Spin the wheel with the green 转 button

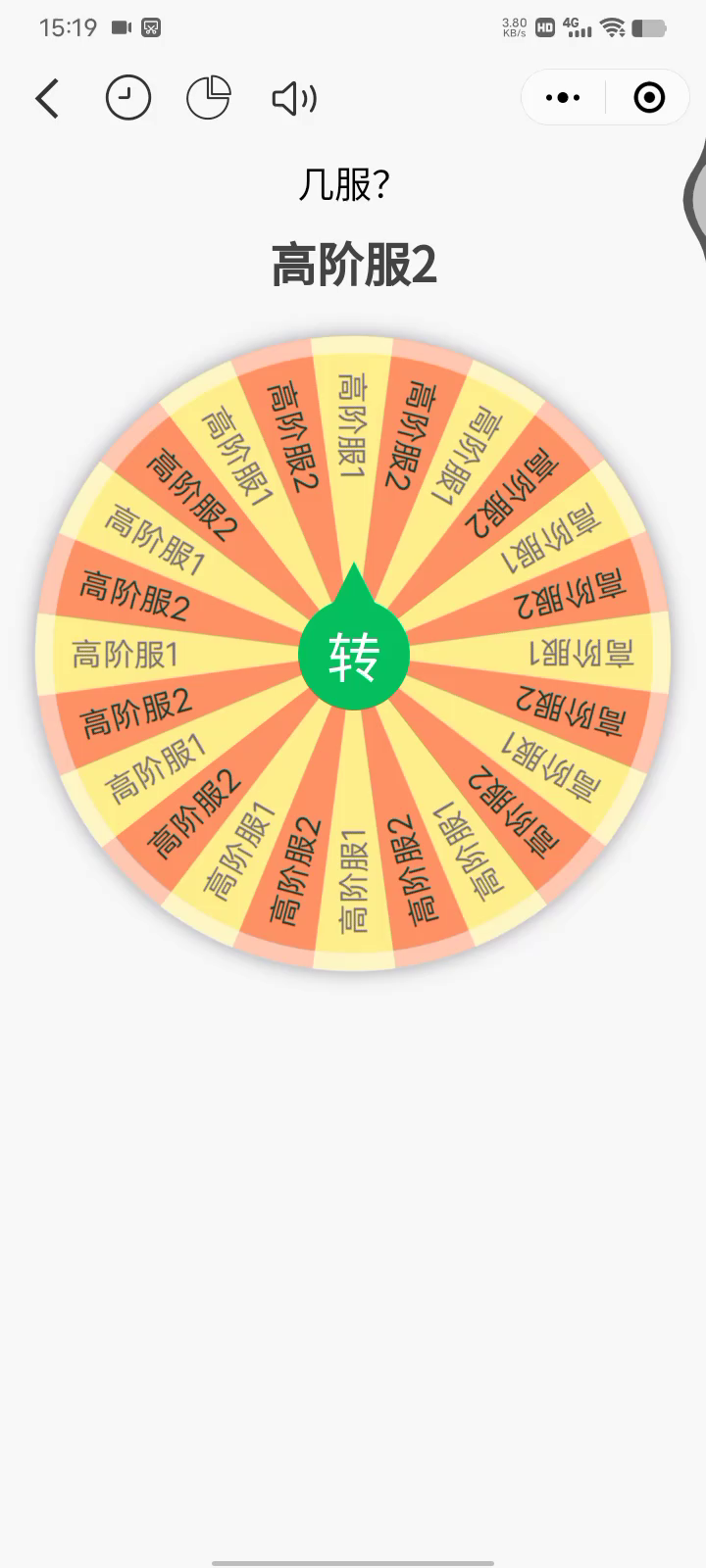pos(353,655)
